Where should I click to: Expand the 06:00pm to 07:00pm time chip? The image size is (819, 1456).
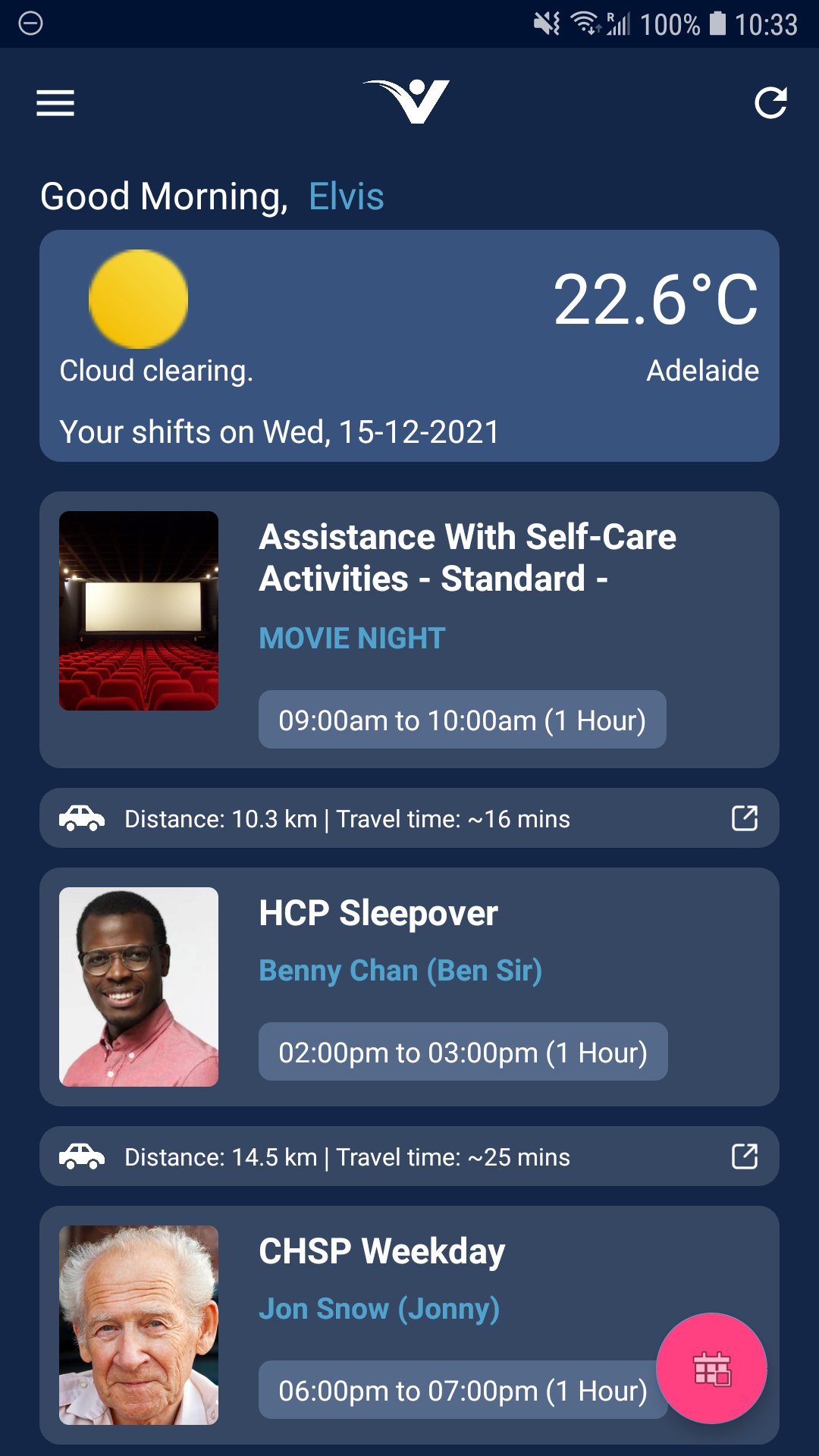click(461, 1390)
